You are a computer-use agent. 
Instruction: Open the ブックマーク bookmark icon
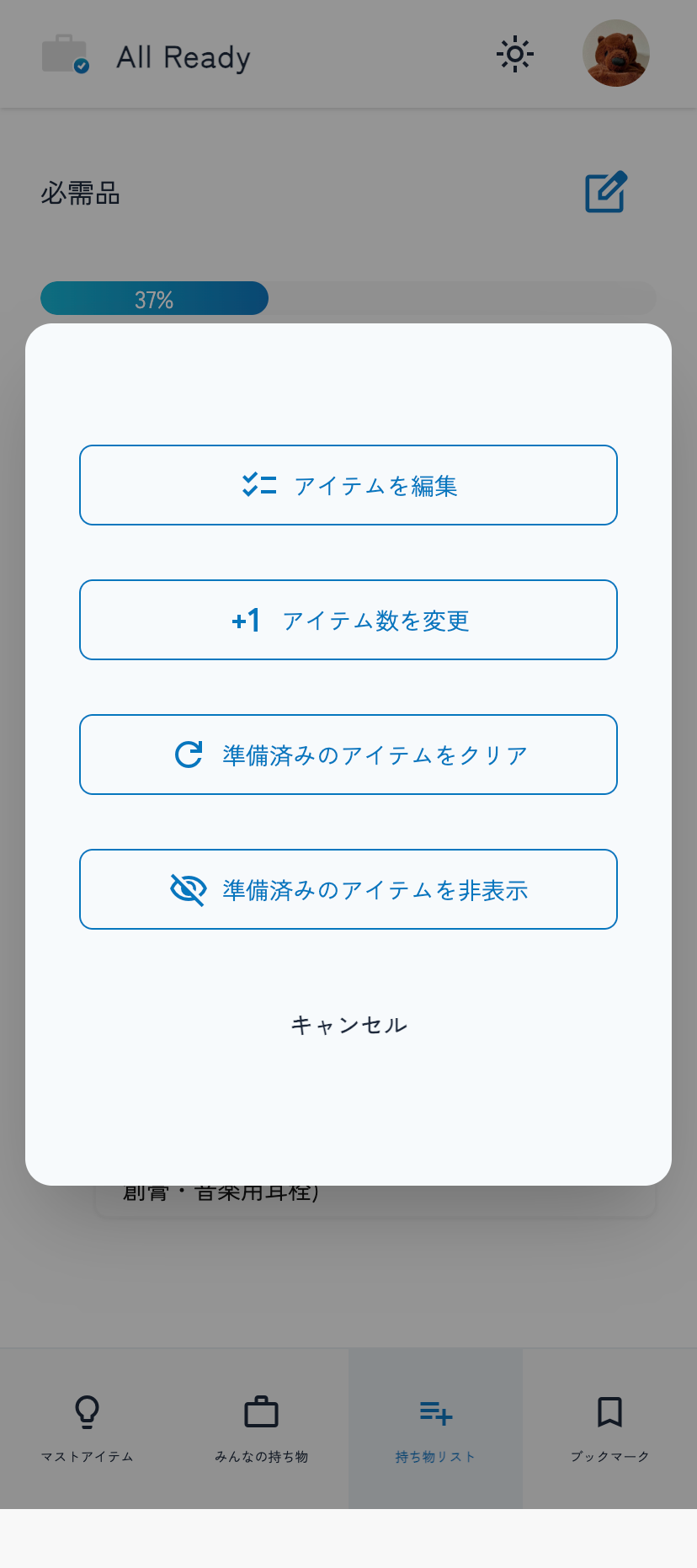pos(609,1411)
